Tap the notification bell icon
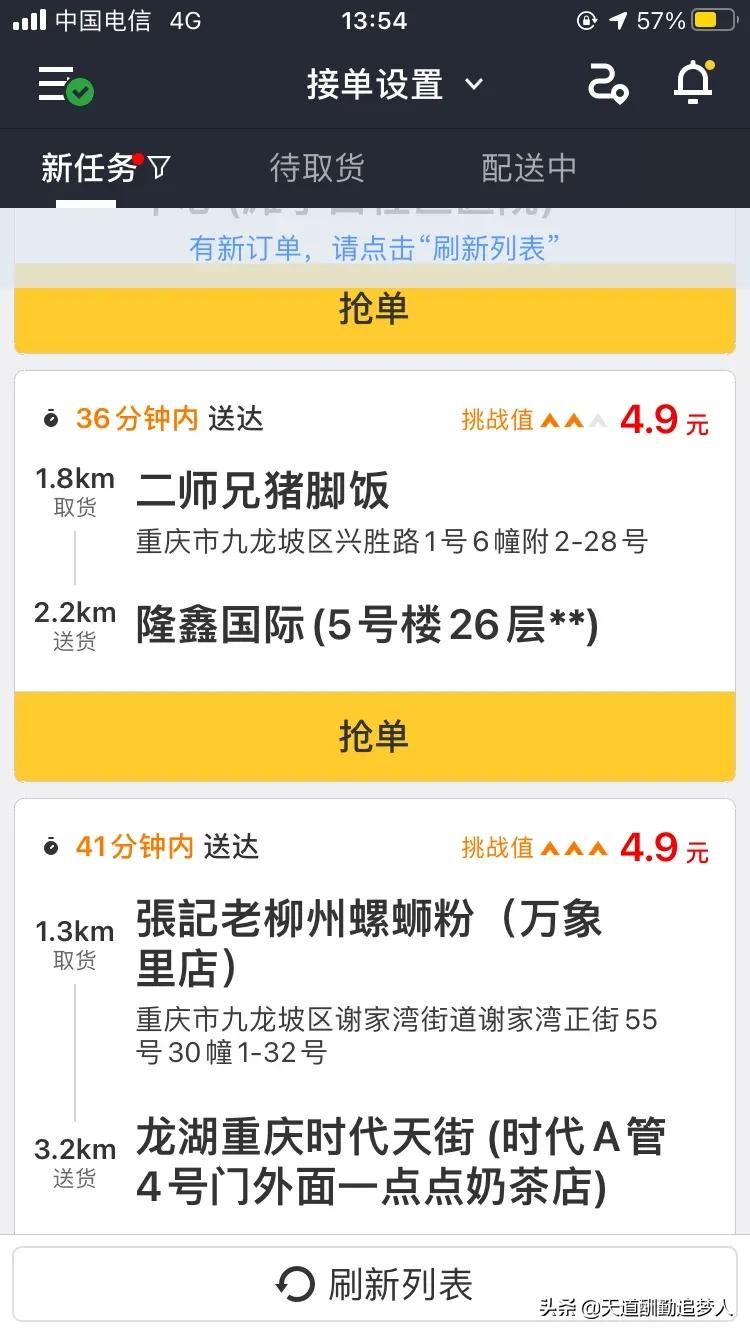Screen dimensions: 750x1334 693,84
